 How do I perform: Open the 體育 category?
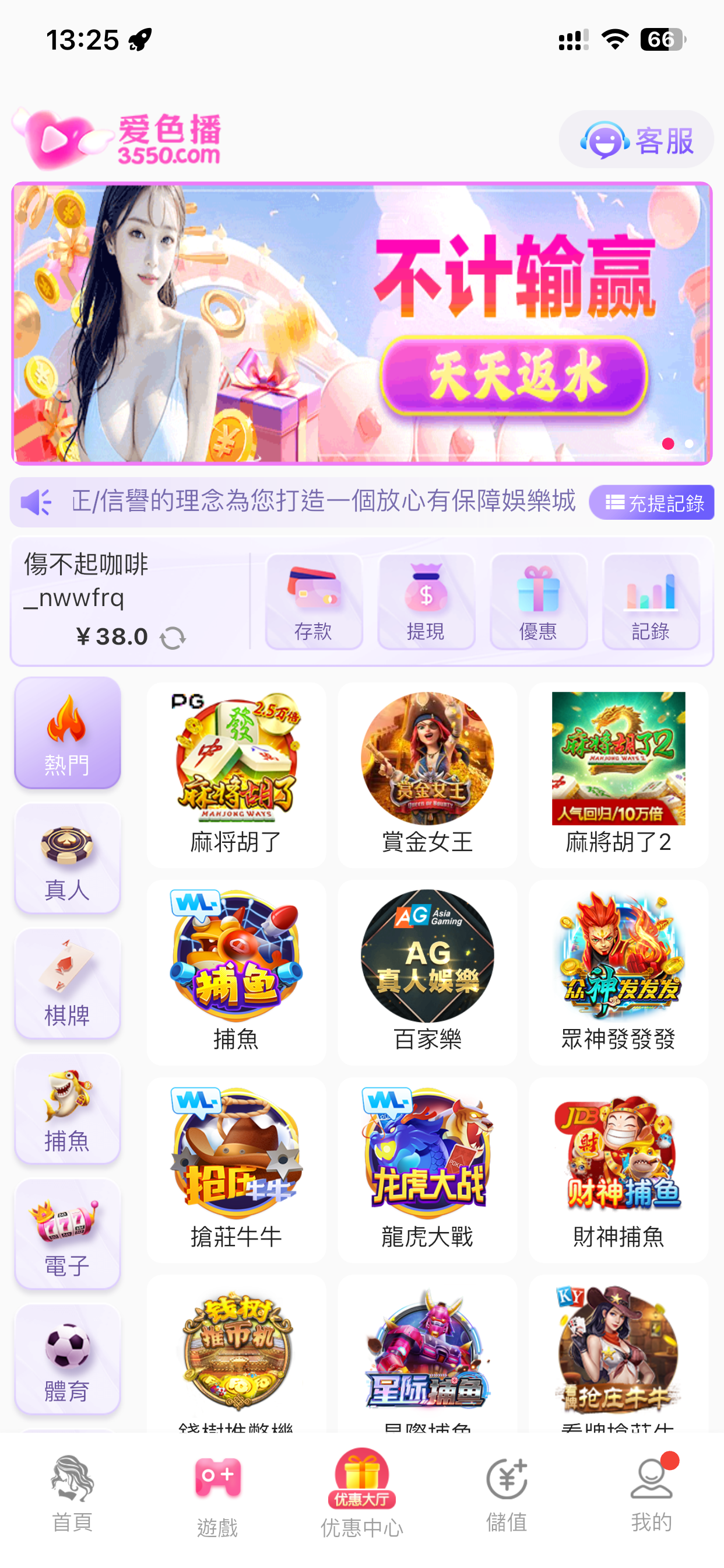[68, 1359]
